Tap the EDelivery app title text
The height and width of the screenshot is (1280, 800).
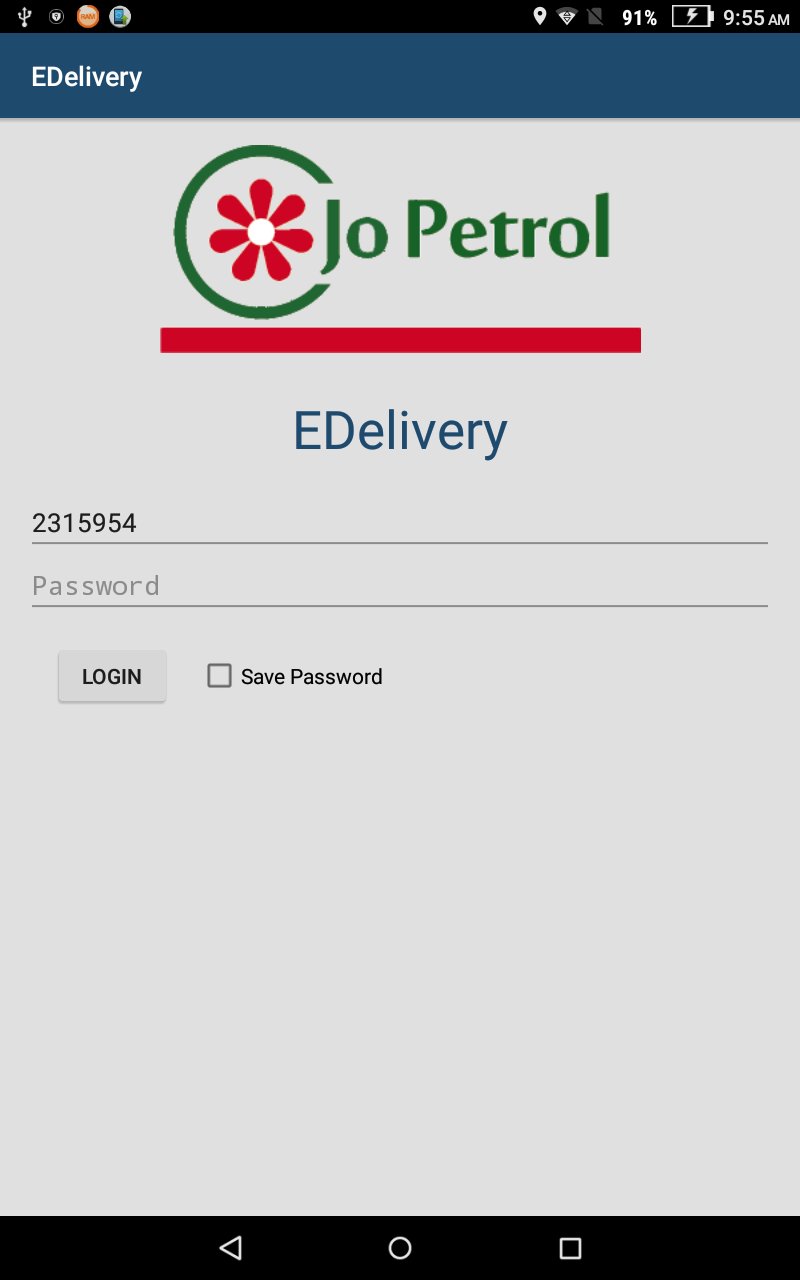pyautogui.click(x=86, y=76)
